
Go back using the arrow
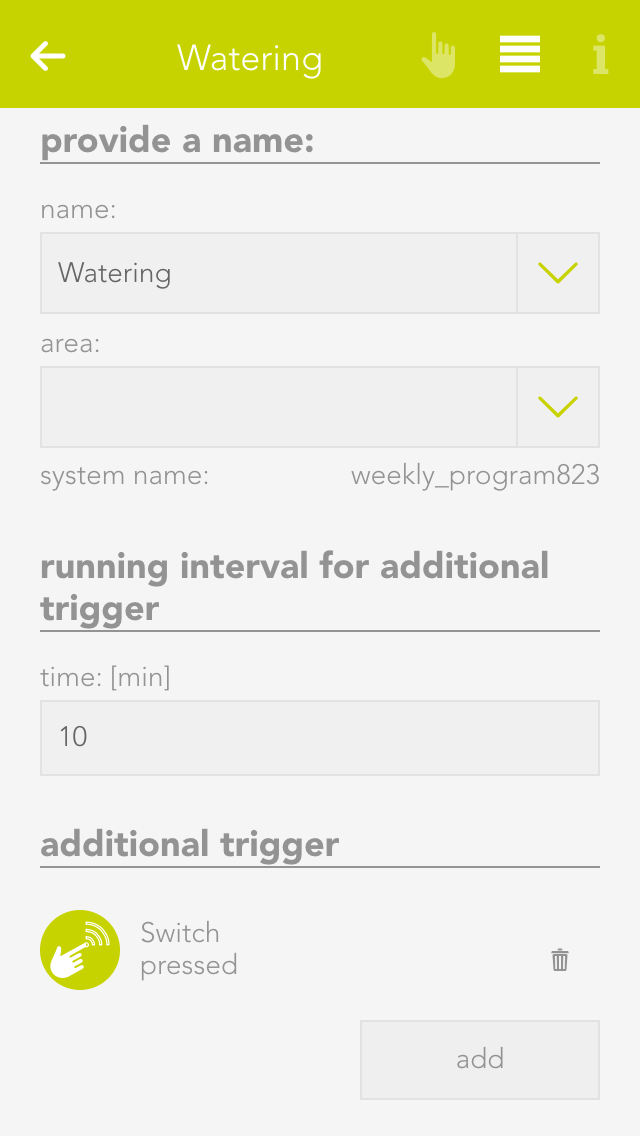click(48, 56)
